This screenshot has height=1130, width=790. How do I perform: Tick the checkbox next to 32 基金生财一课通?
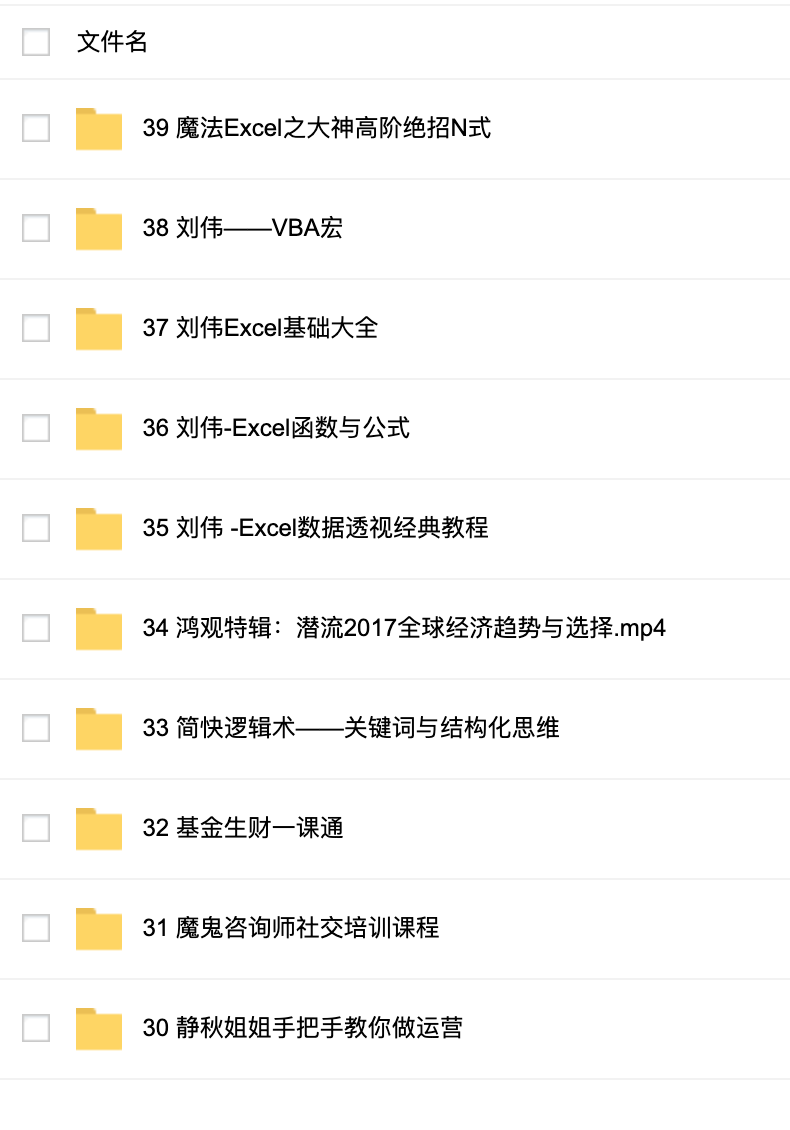pos(36,828)
